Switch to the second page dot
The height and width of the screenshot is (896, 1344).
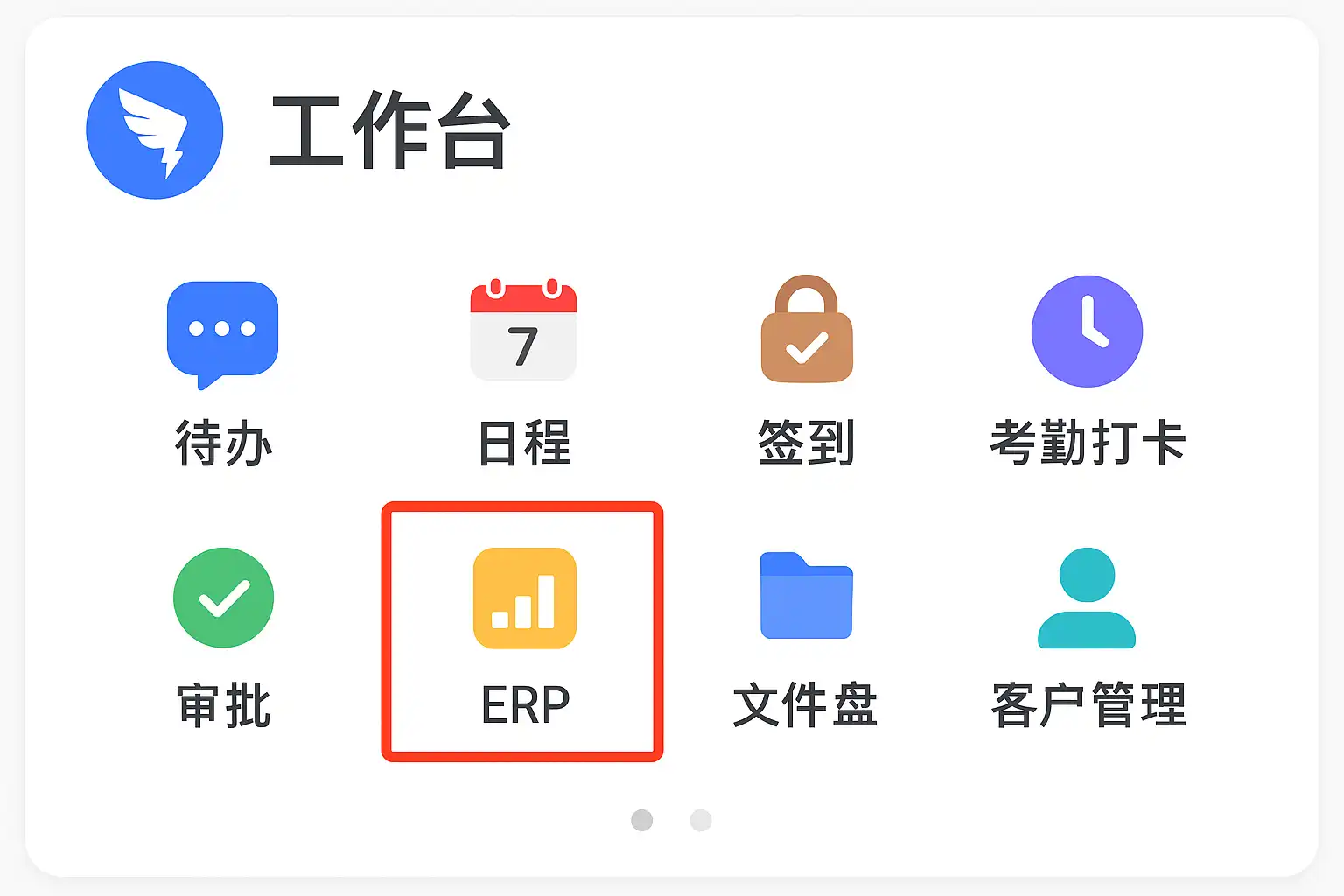tap(700, 820)
